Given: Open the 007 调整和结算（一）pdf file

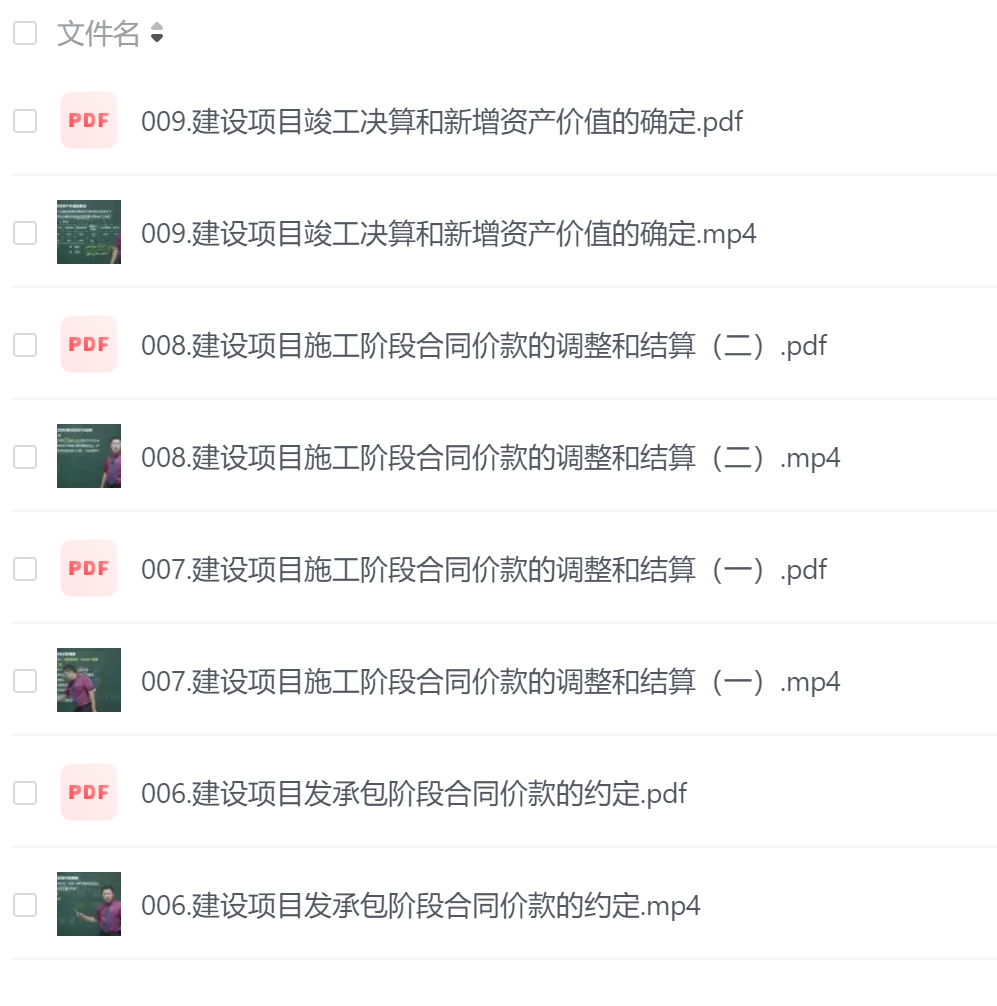Looking at the screenshot, I should tap(484, 570).
